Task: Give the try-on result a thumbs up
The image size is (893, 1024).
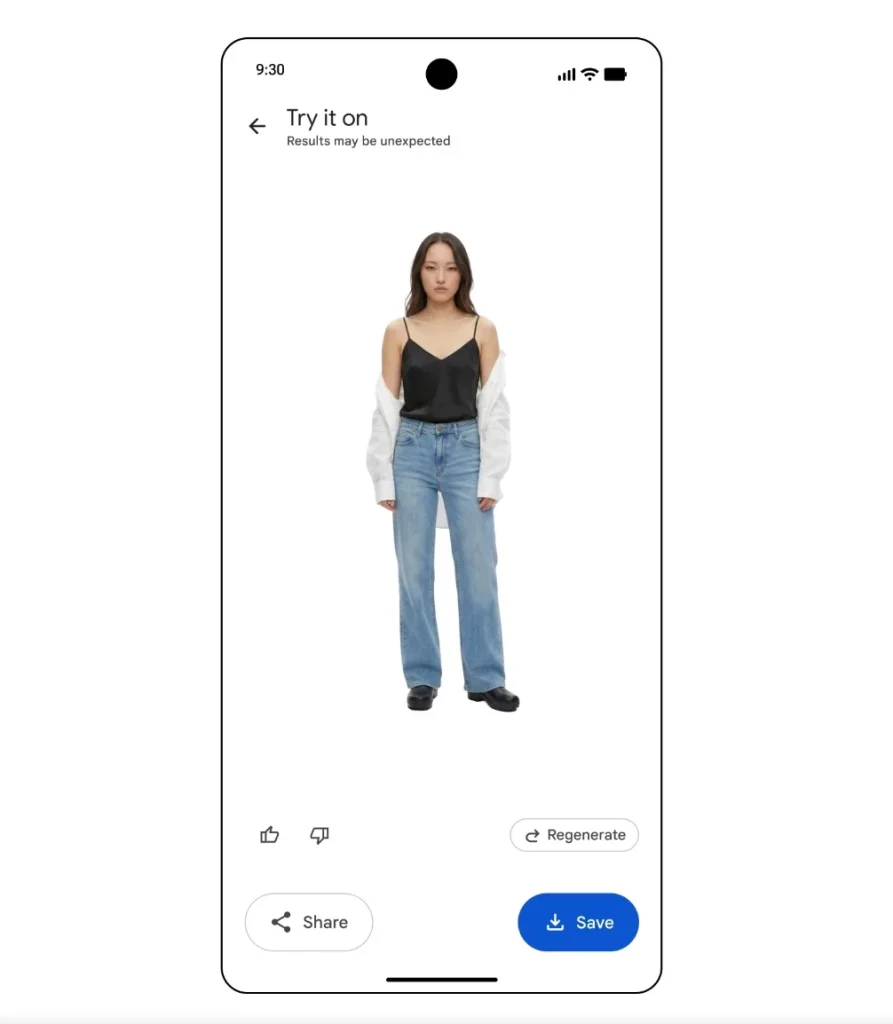Action: point(269,835)
